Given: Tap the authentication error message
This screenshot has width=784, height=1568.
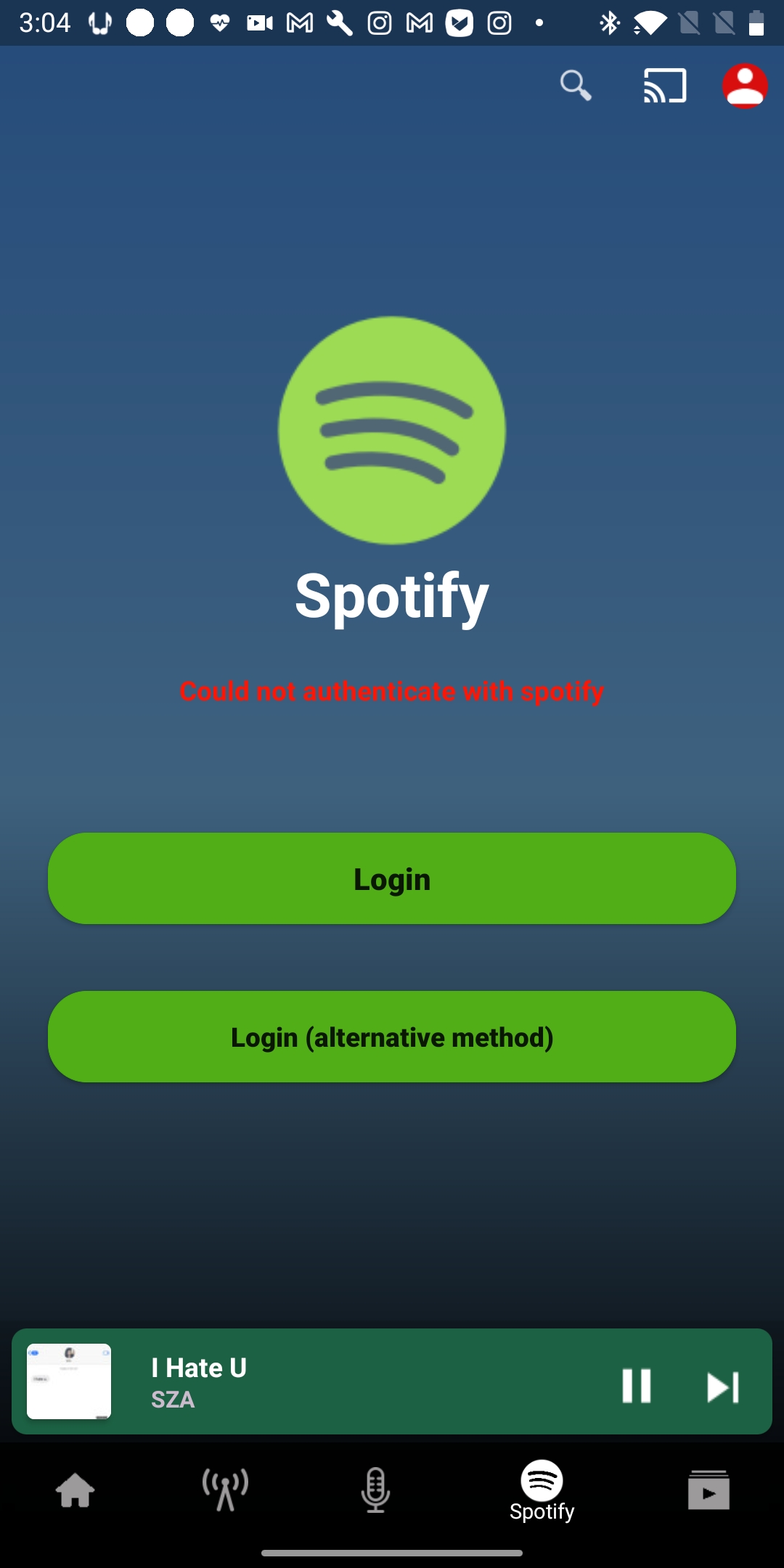Looking at the screenshot, I should tap(391, 692).
